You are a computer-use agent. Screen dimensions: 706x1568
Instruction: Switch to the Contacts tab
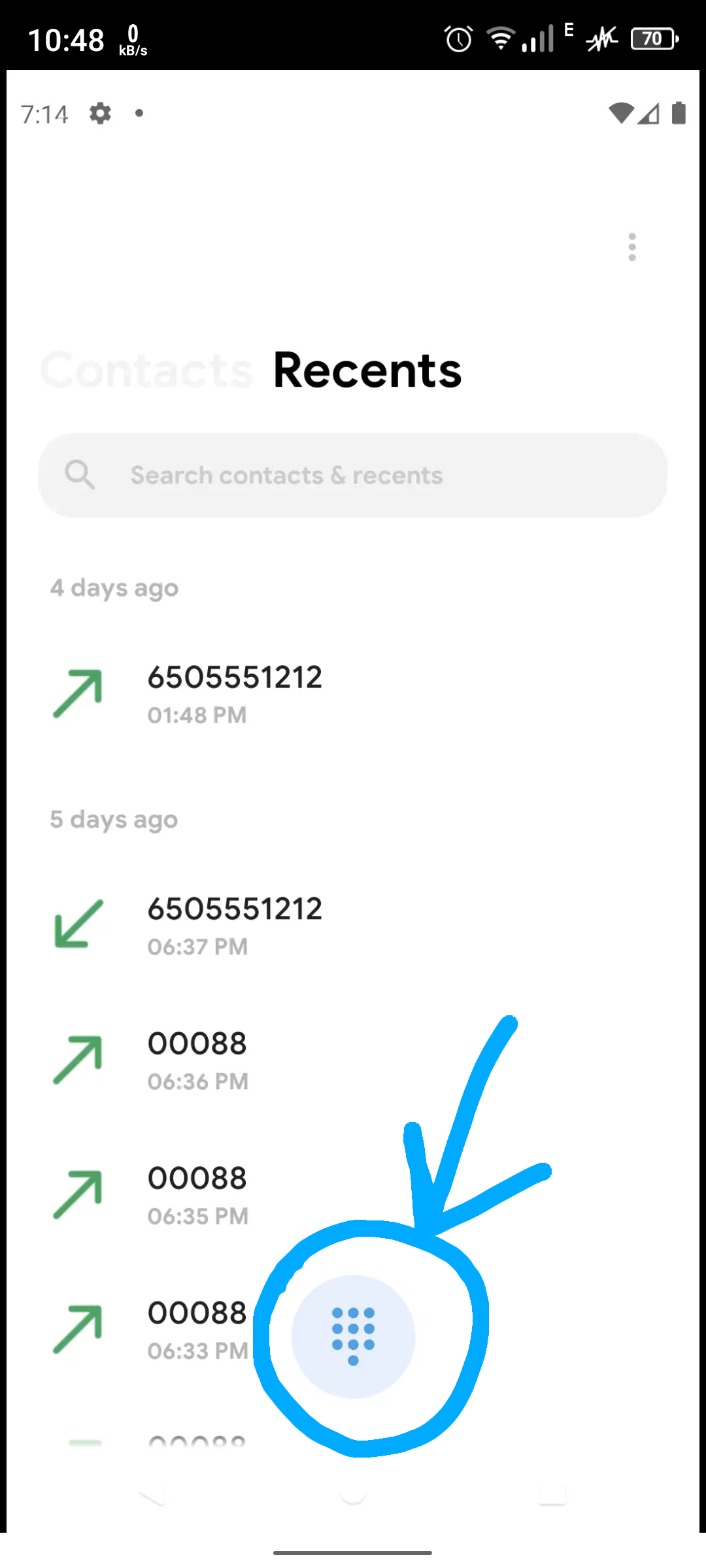[146, 370]
